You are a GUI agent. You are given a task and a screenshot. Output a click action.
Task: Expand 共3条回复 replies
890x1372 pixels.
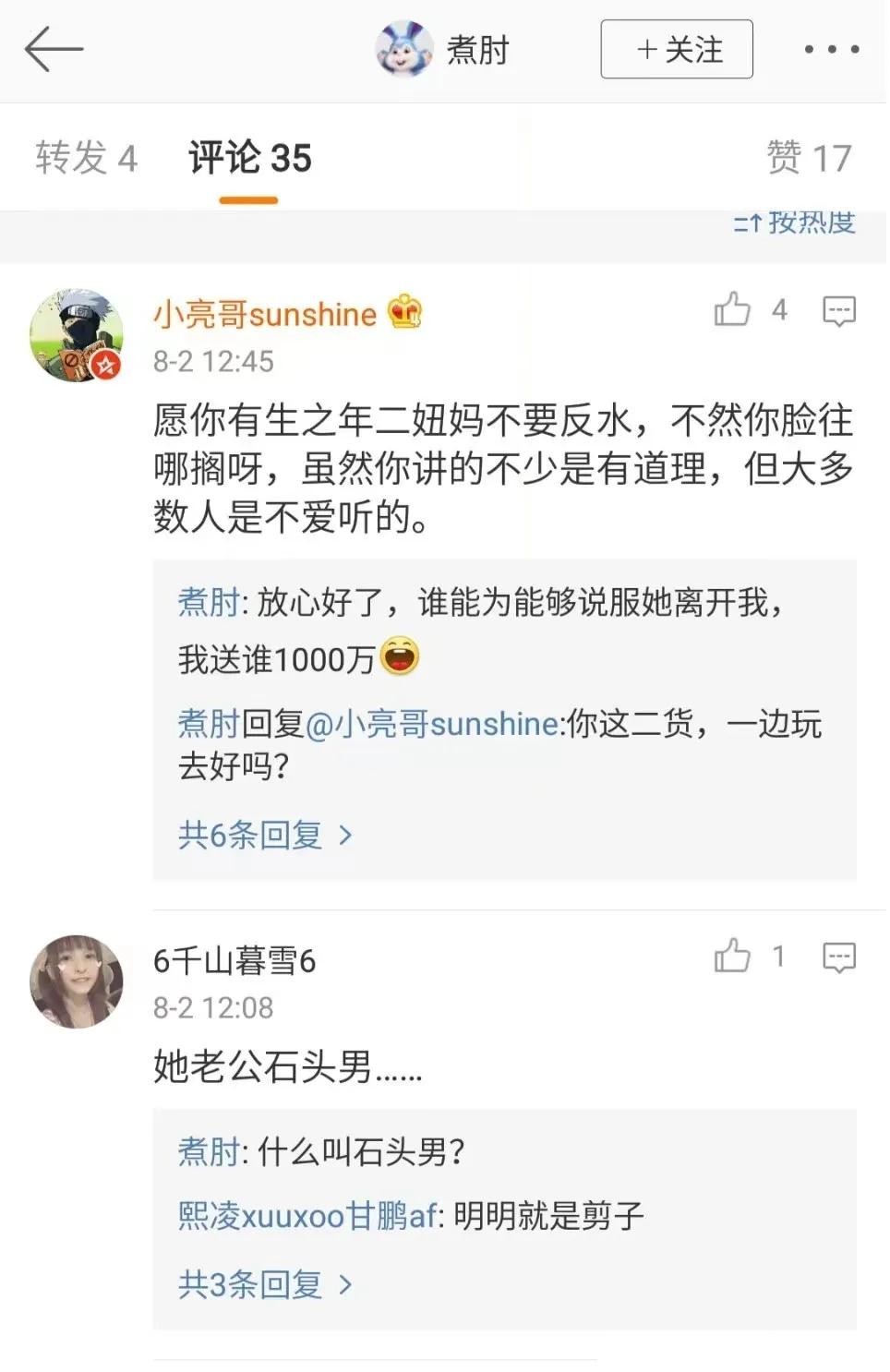coord(264,1284)
